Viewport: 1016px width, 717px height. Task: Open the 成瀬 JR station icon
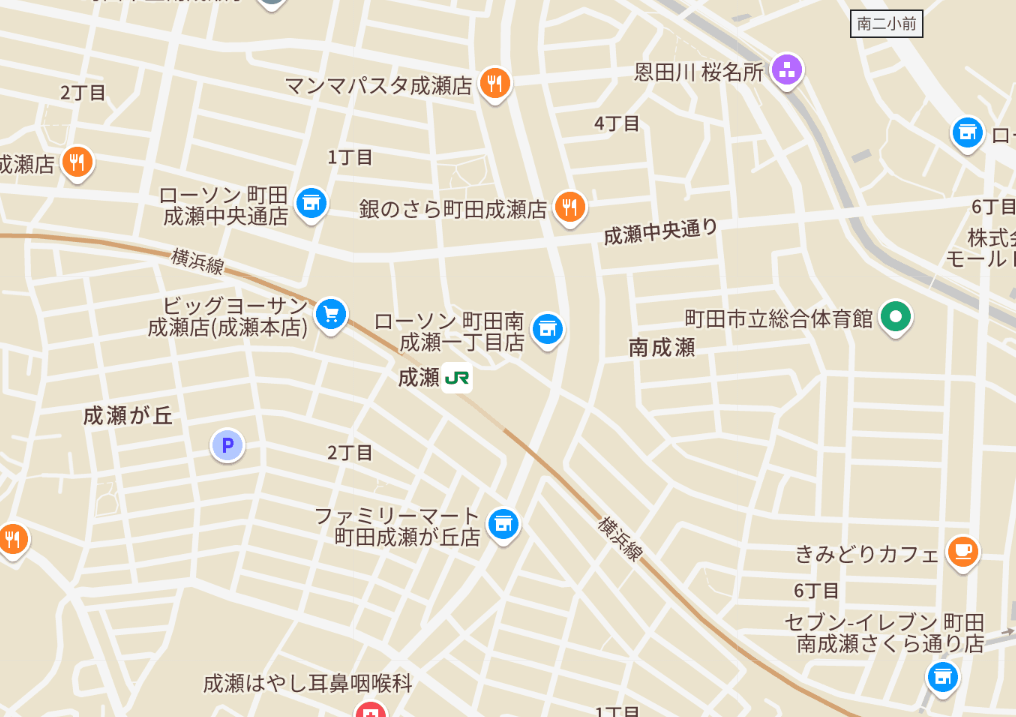point(458,378)
